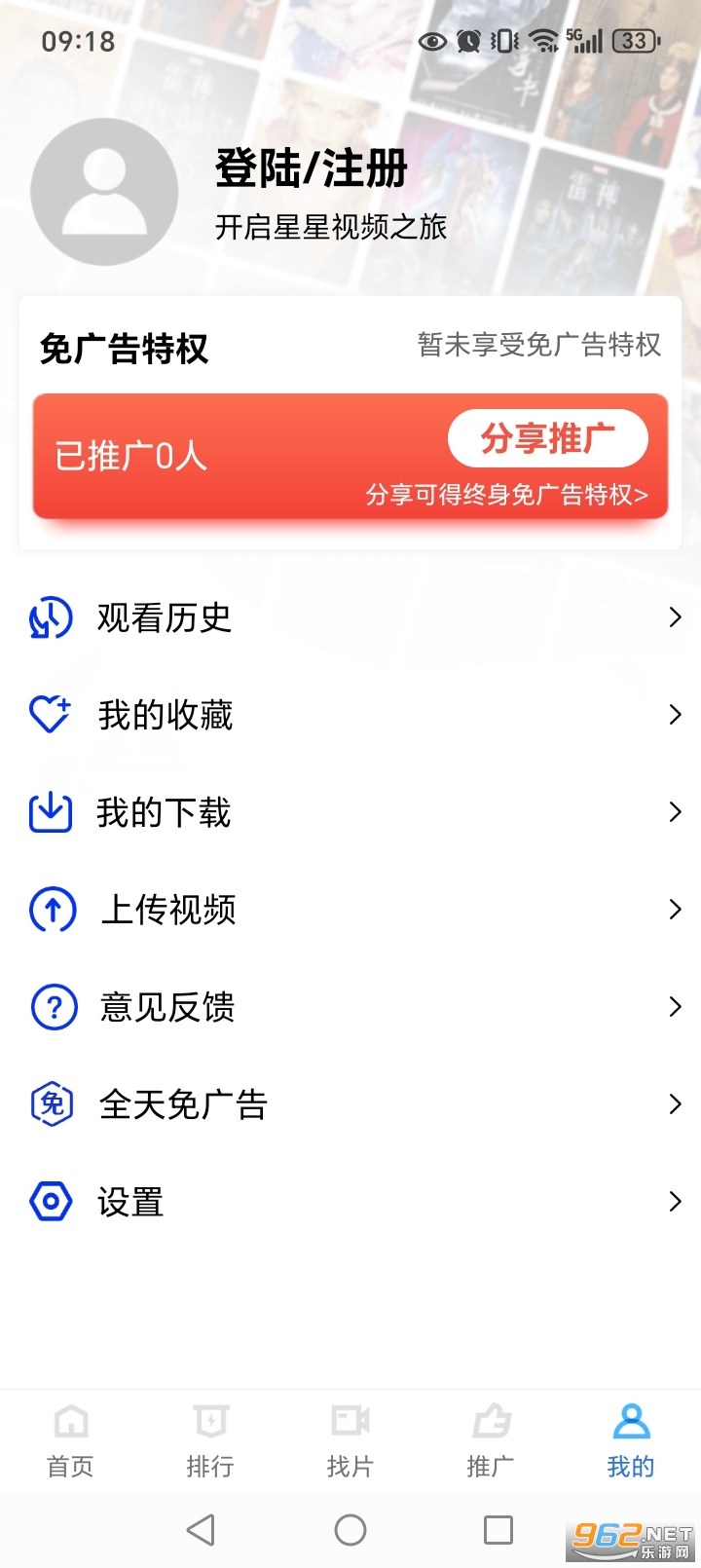Select the heart icon for 我的收藏
The width and height of the screenshot is (701, 1568).
51,715
